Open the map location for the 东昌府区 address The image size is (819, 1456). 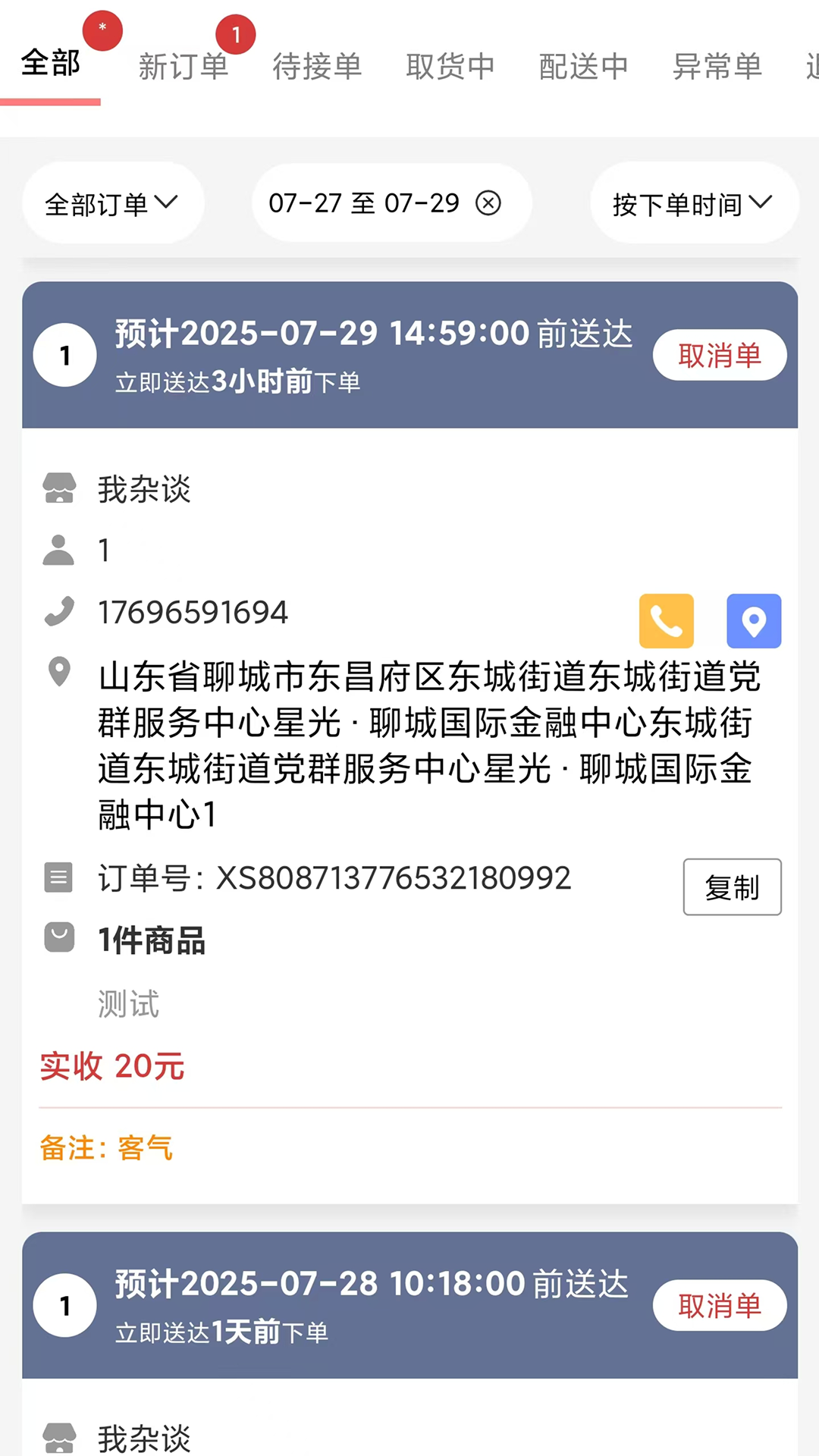pos(754,621)
